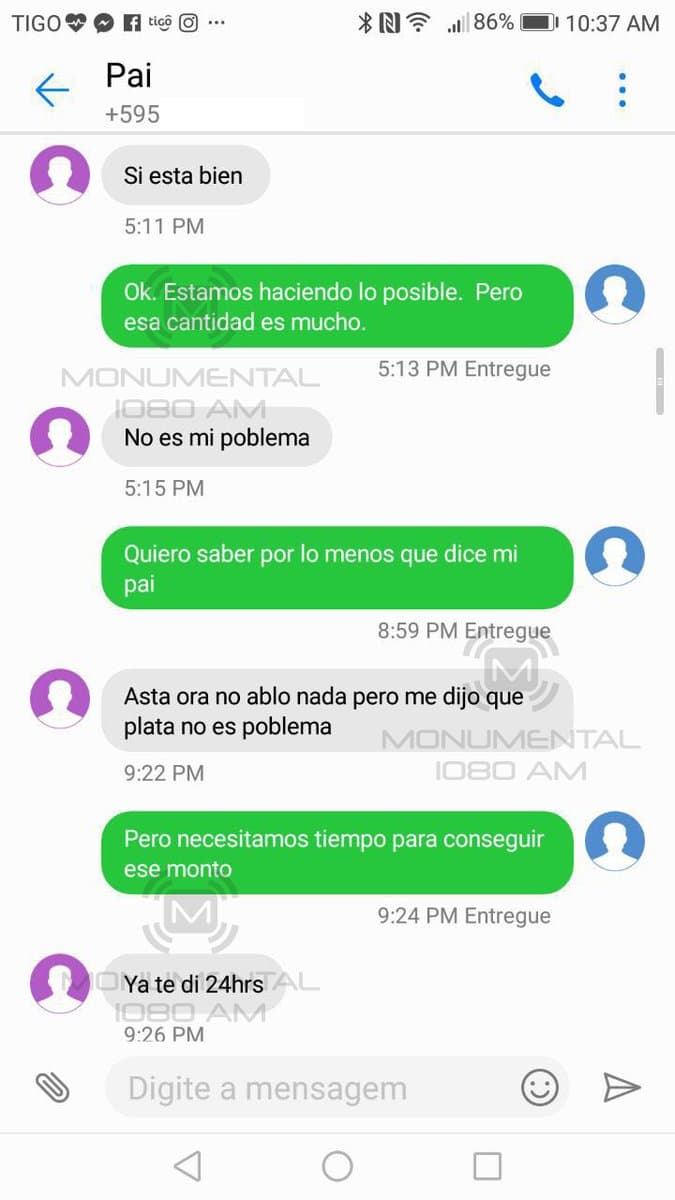Open the emoji picker
This screenshot has height=1200, width=675.
point(540,1087)
